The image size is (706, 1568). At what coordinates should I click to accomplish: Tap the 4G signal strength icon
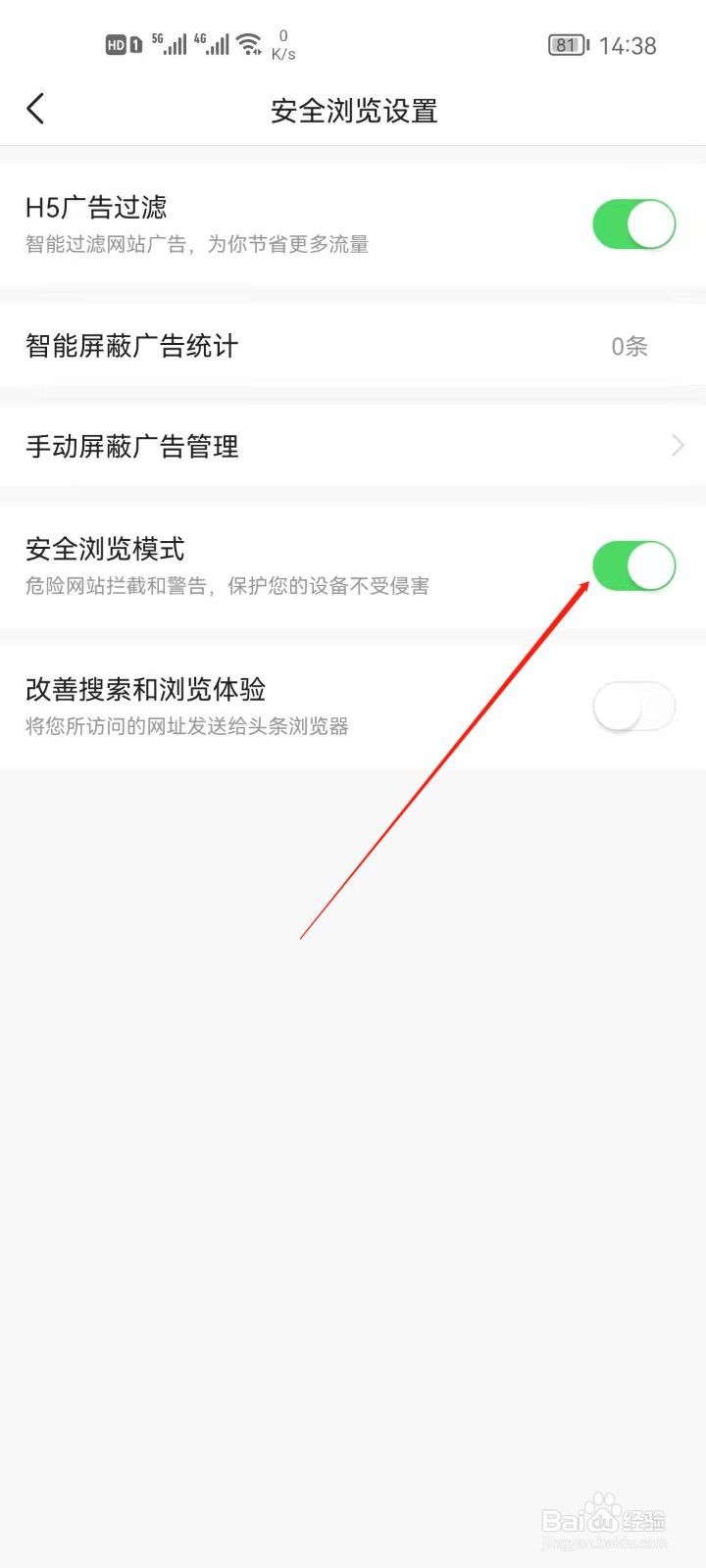[213, 44]
